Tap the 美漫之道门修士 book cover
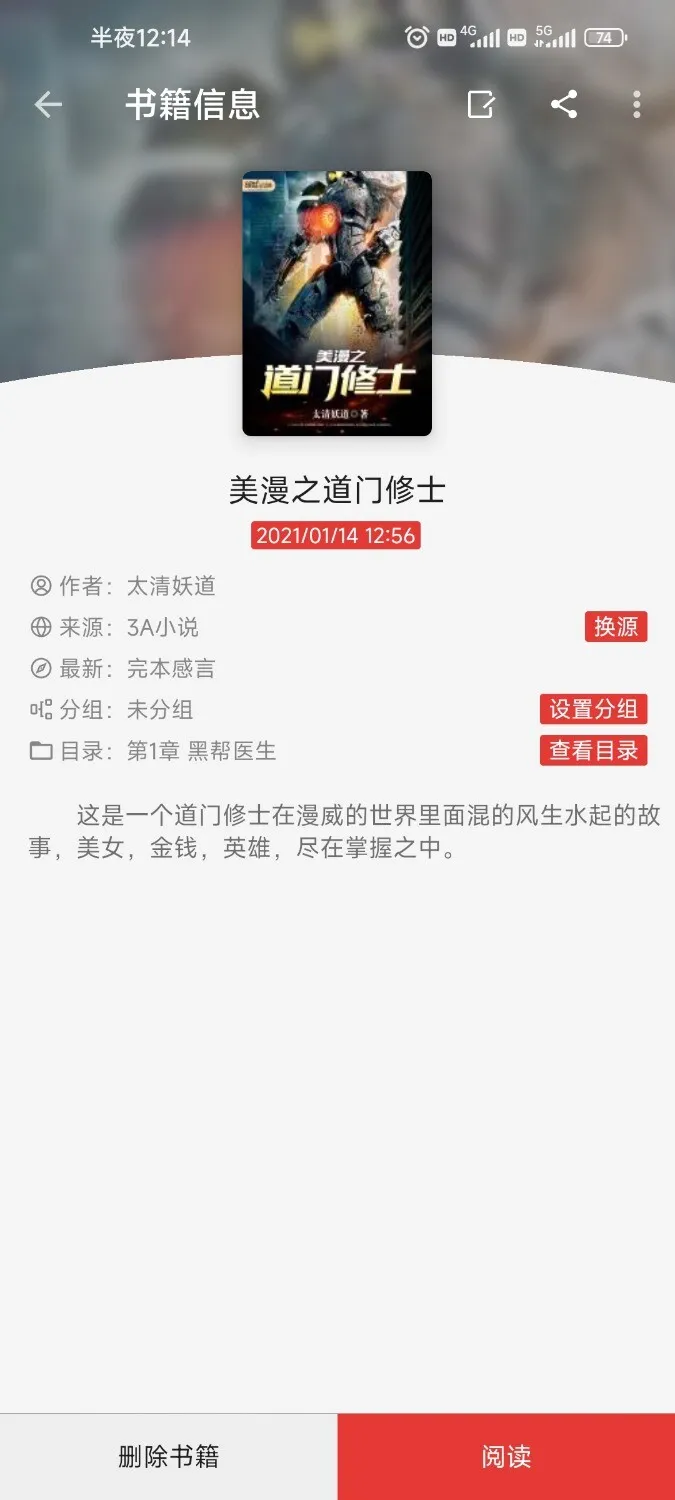This screenshot has width=675, height=1500. (x=337, y=304)
